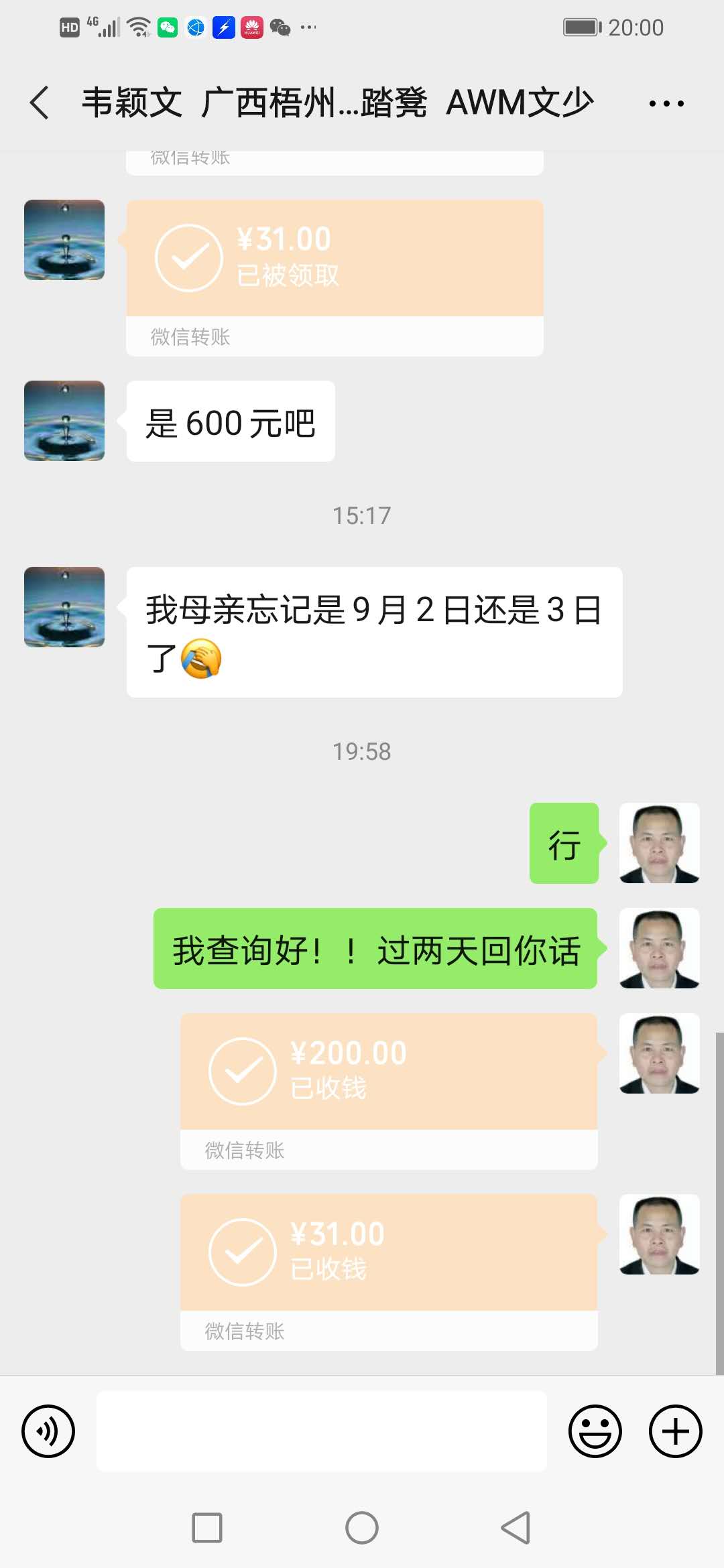724x1568 pixels.
Task: Open the received ¥31.00 transfer marked 已被领取
Action: 334,259
